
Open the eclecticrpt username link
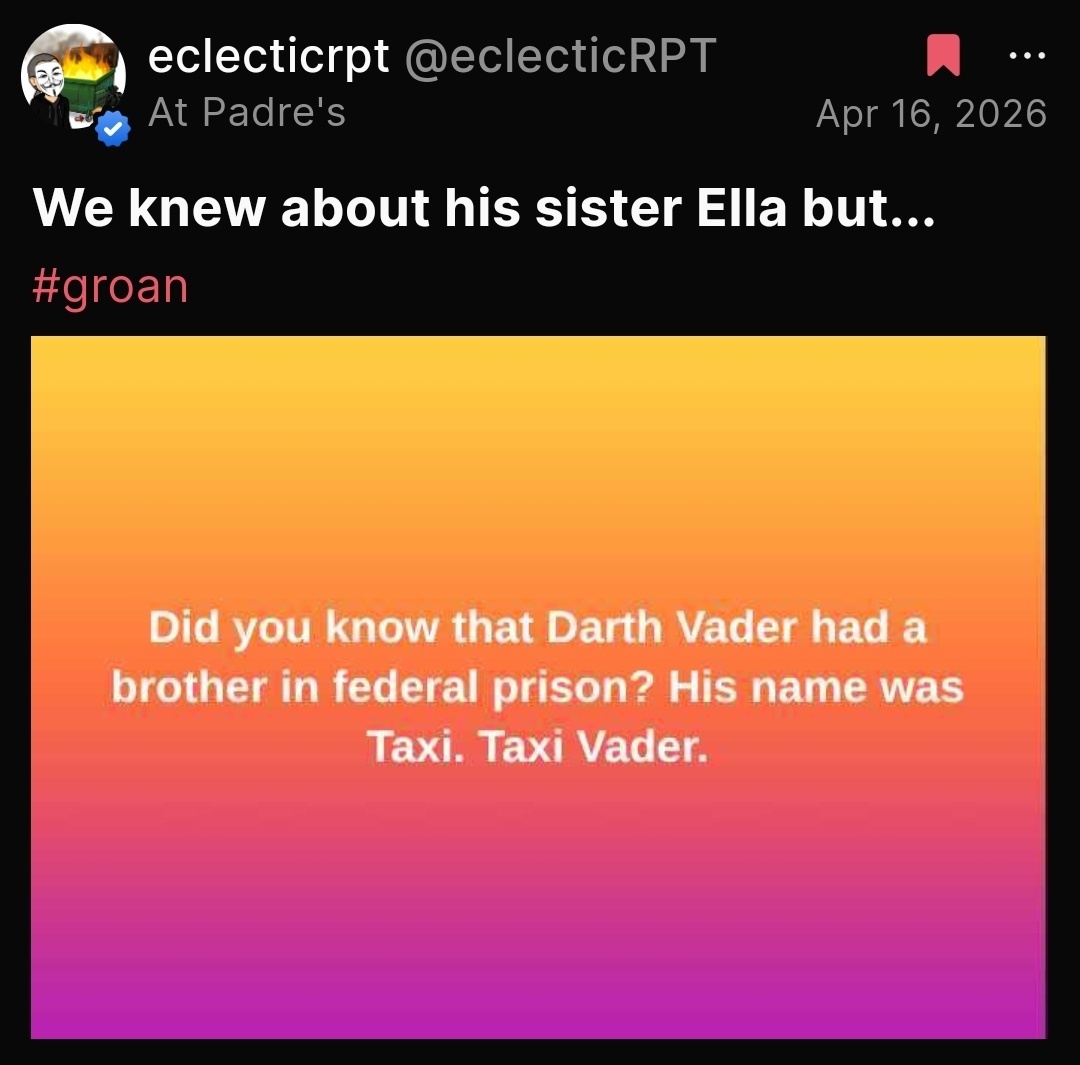click(x=268, y=56)
